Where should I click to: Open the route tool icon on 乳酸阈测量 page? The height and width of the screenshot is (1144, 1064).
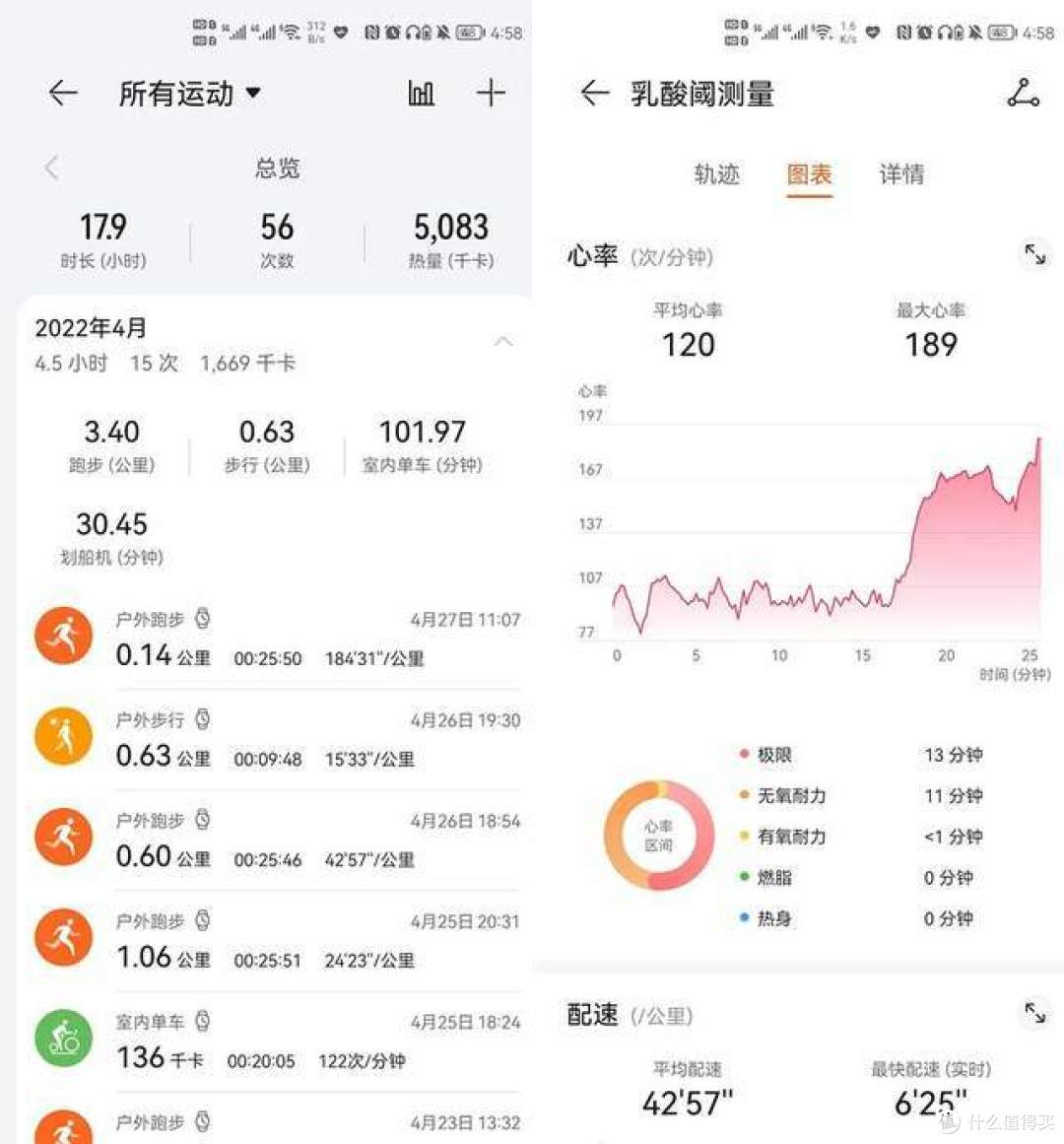1023,93
